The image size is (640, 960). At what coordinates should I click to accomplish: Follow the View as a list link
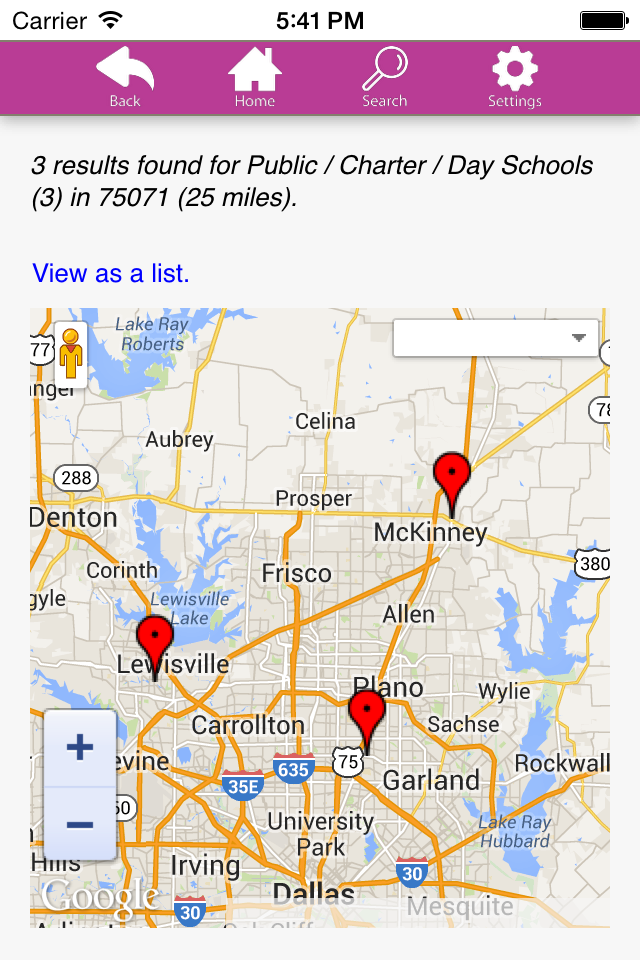[x=111, y=273]
